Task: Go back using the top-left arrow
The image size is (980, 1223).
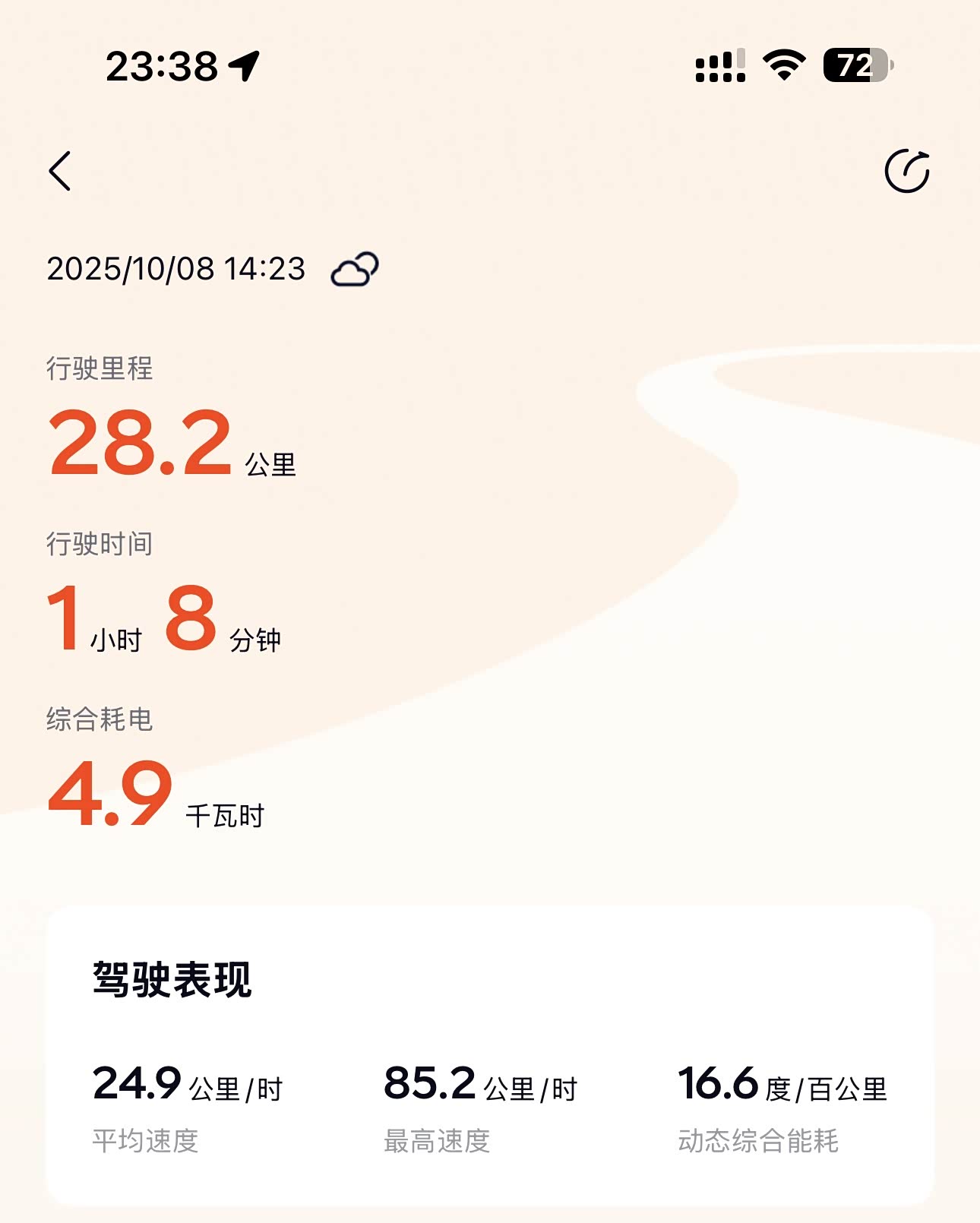Action: [60, 170]
